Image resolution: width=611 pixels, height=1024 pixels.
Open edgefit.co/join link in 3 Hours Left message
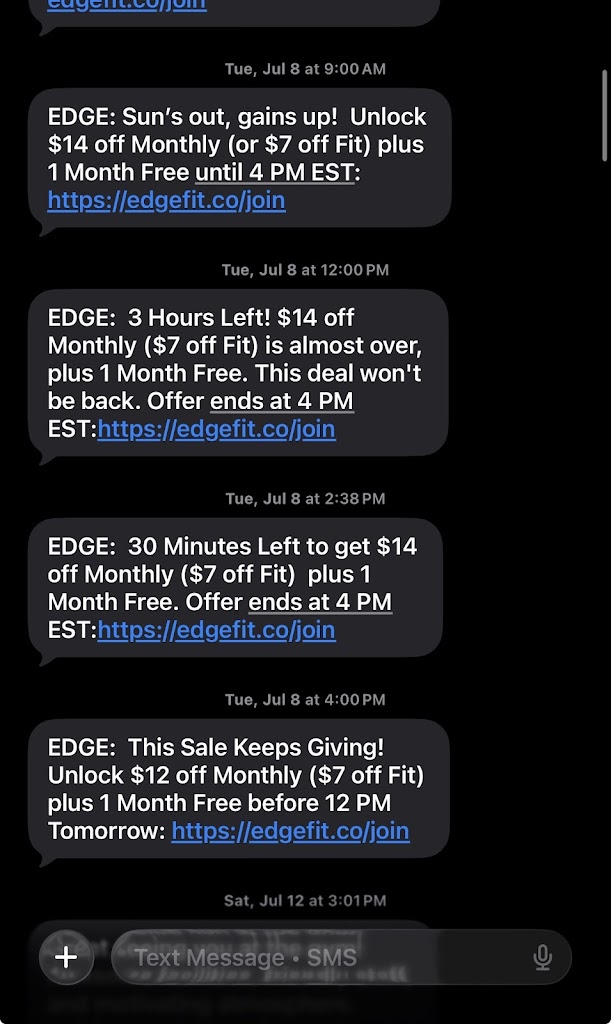[216, 429]
